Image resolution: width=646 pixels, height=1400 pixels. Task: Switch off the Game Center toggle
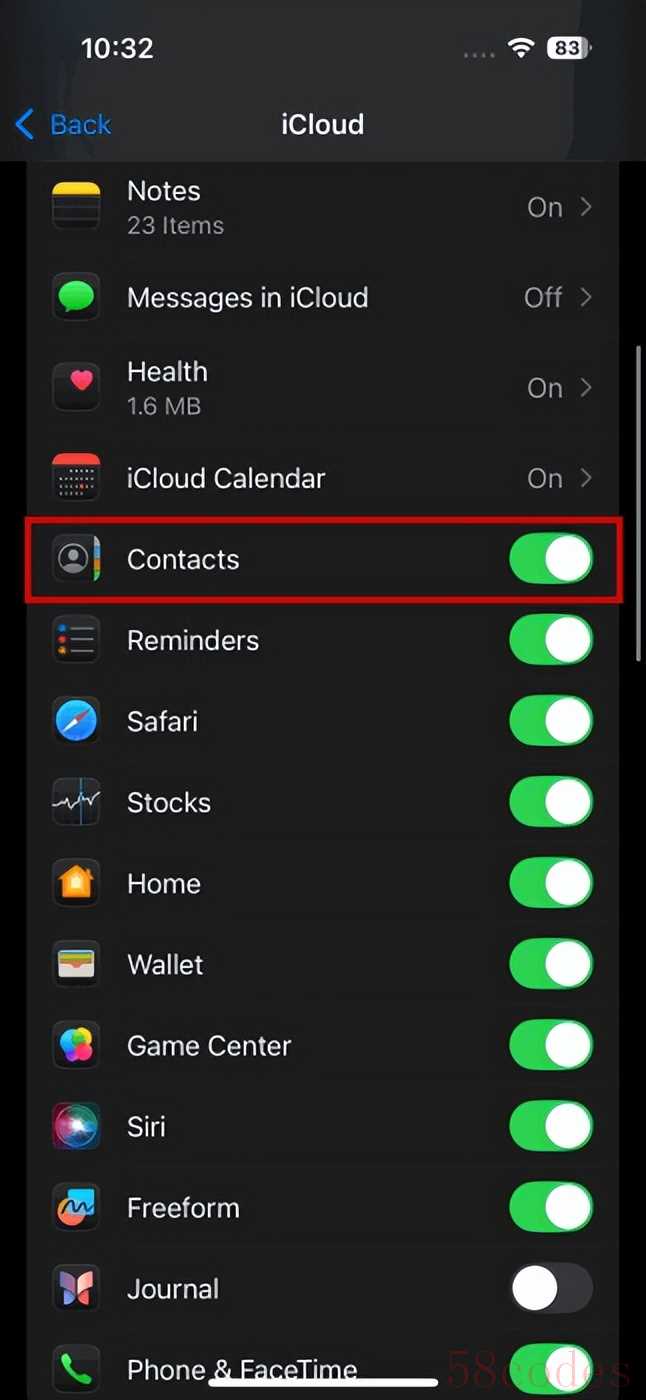[x=551, y=1045]
